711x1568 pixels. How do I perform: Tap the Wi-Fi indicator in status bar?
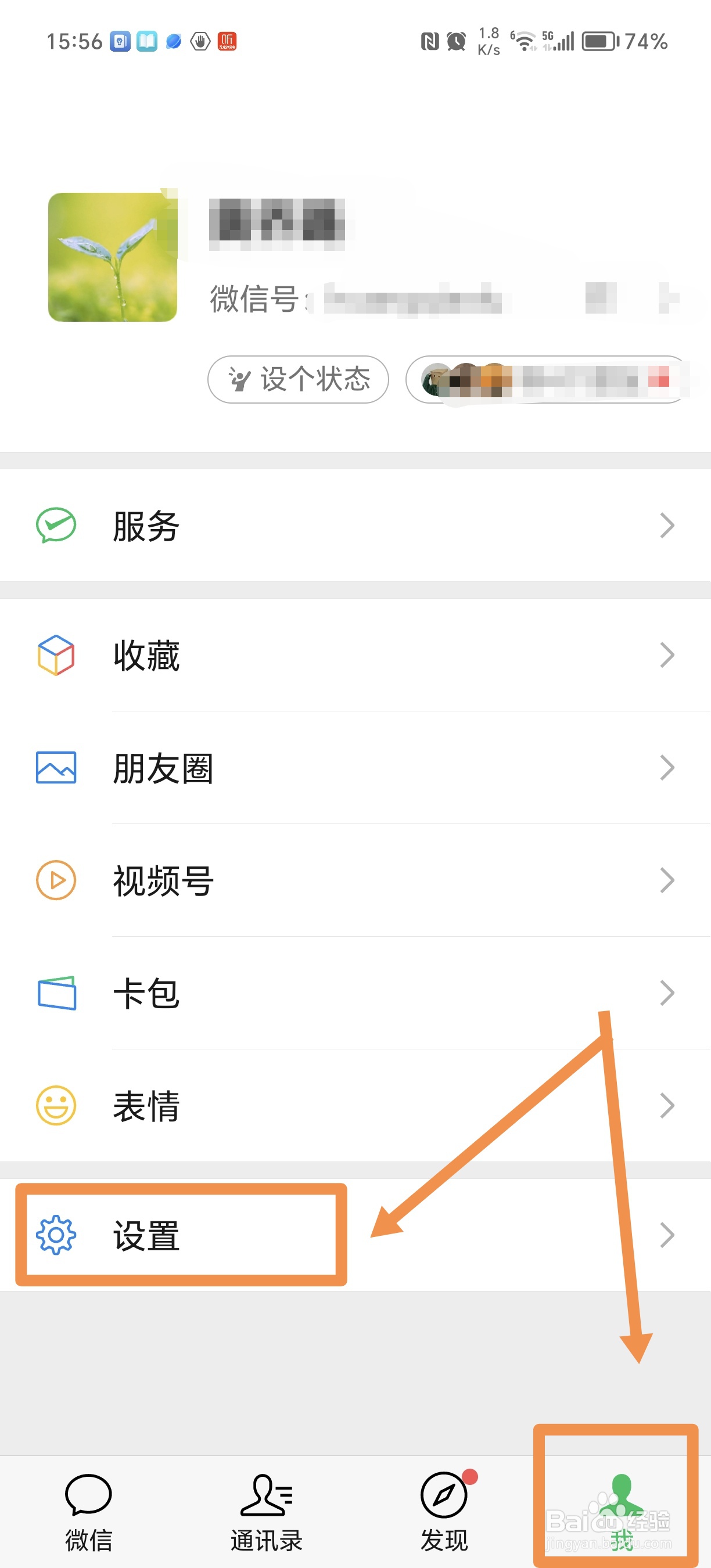point(525,41)
